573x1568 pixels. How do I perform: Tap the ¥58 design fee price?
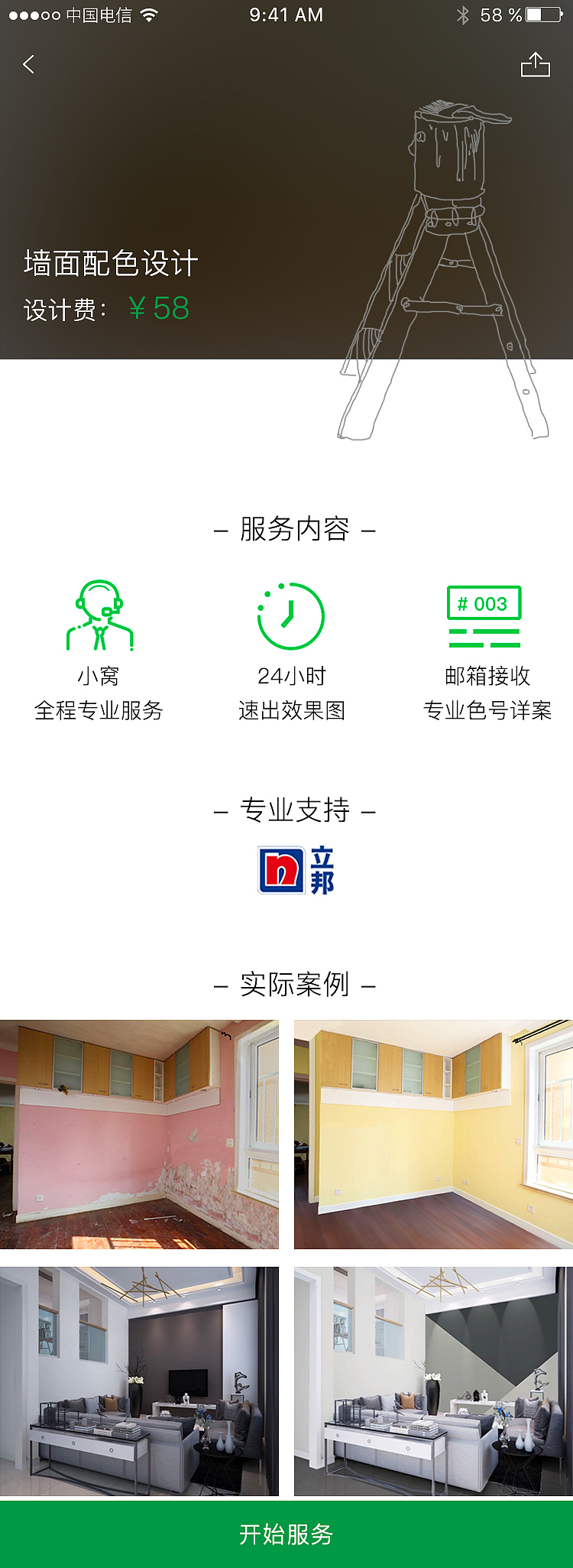pyautogui.click(x=157, y=309)
